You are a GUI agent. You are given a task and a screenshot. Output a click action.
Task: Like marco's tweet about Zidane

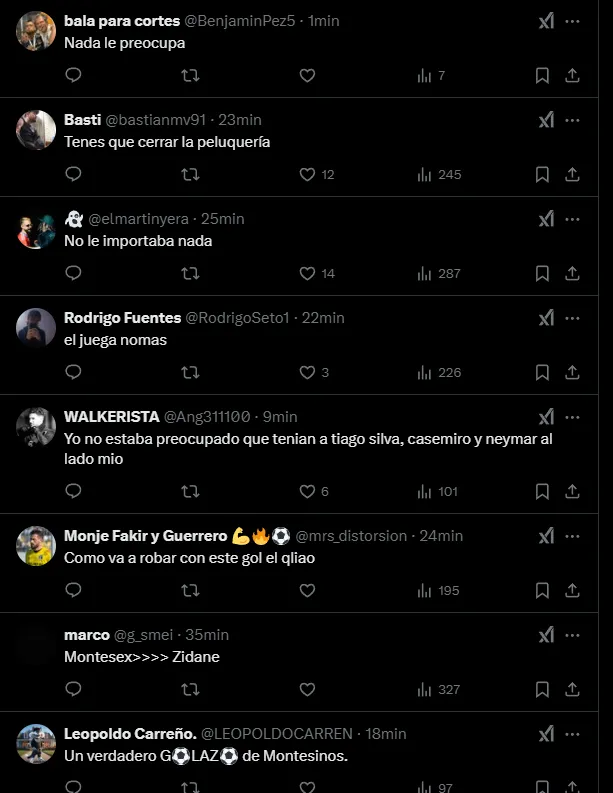coord(308,689)
